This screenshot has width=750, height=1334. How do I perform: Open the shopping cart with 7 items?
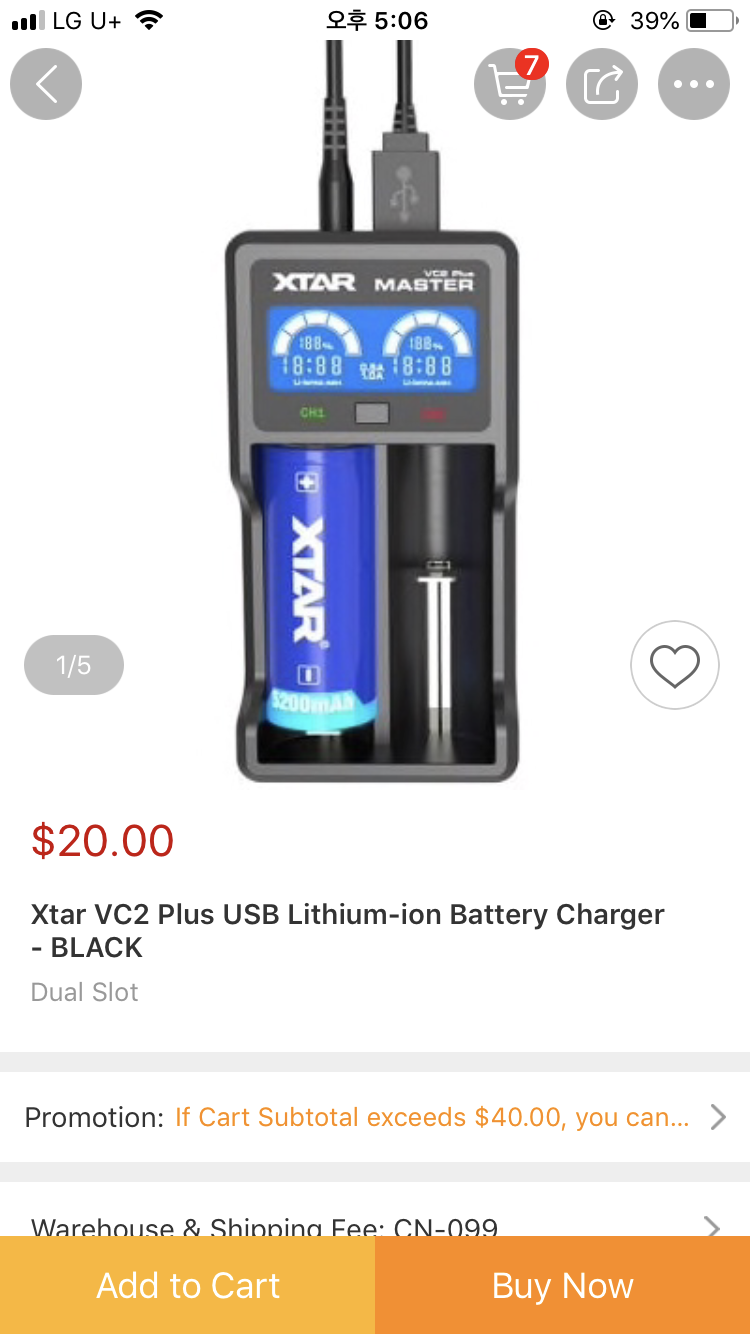pyautogui.click(x=510, y=85)
